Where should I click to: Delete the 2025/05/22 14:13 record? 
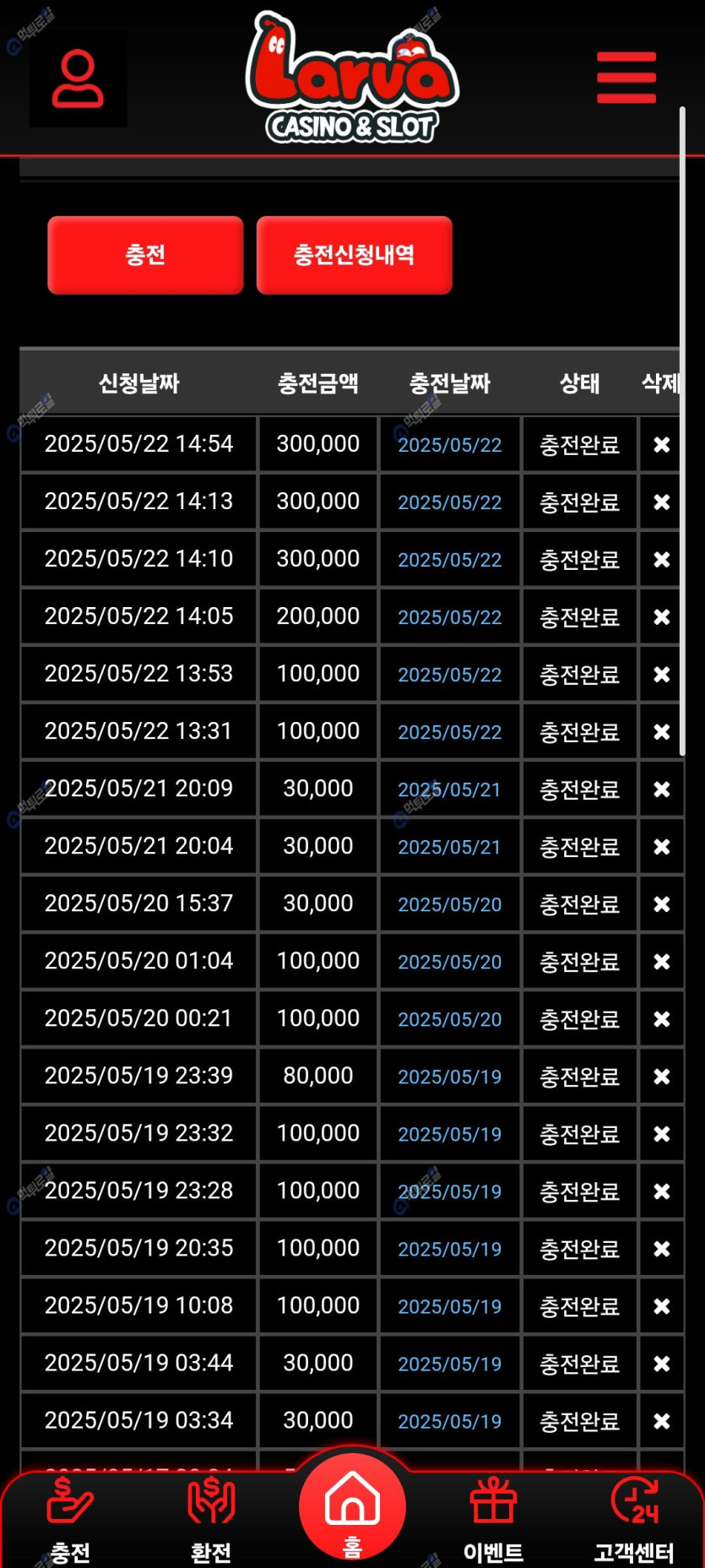(662, 502)
